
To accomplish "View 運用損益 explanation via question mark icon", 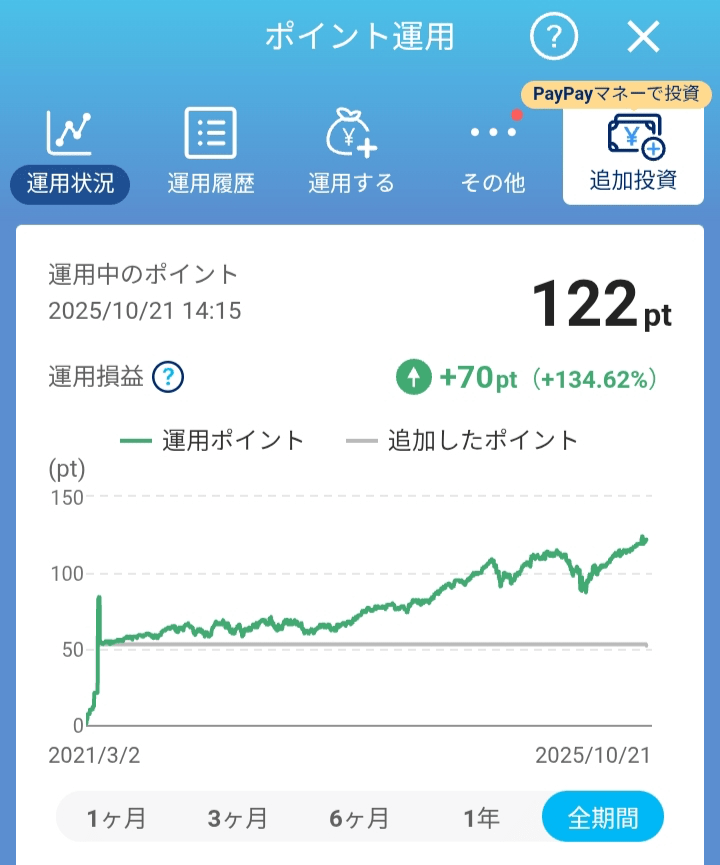I will tap(169, 377).
